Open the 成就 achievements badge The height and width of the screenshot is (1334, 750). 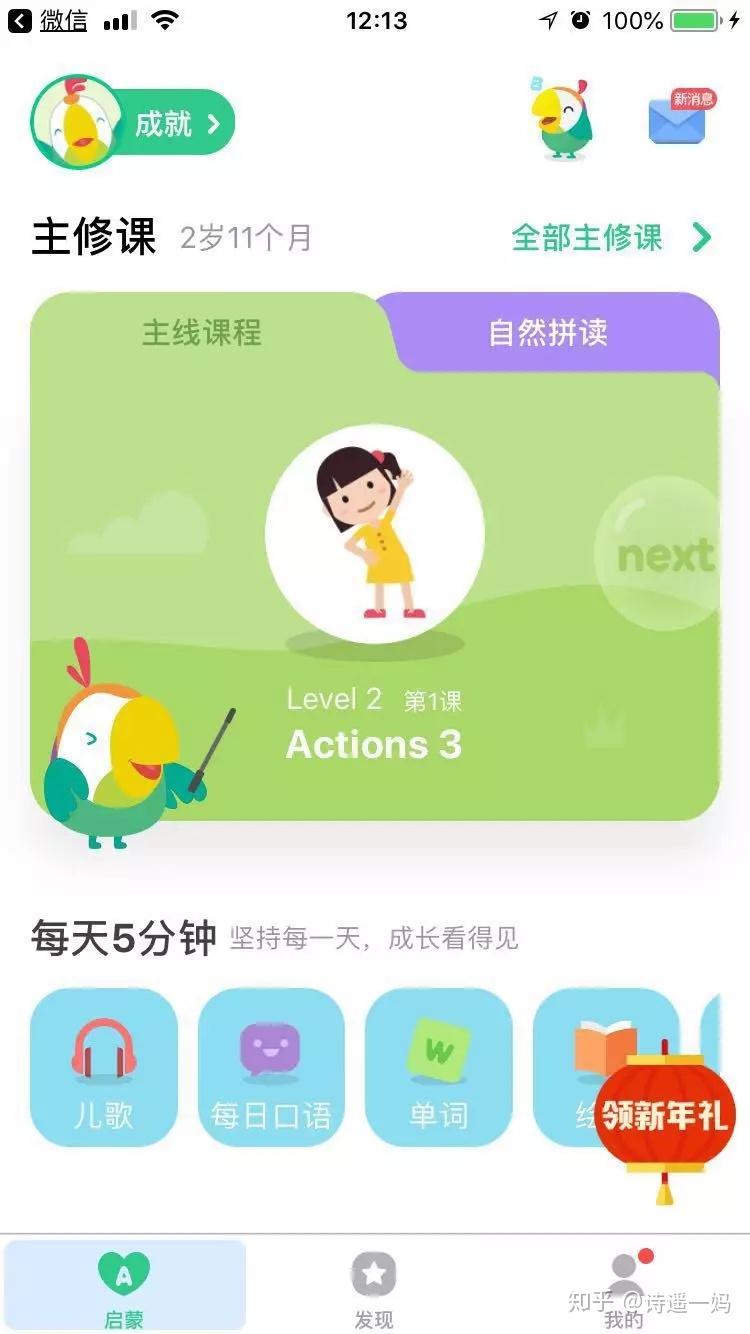coord(133,123)
